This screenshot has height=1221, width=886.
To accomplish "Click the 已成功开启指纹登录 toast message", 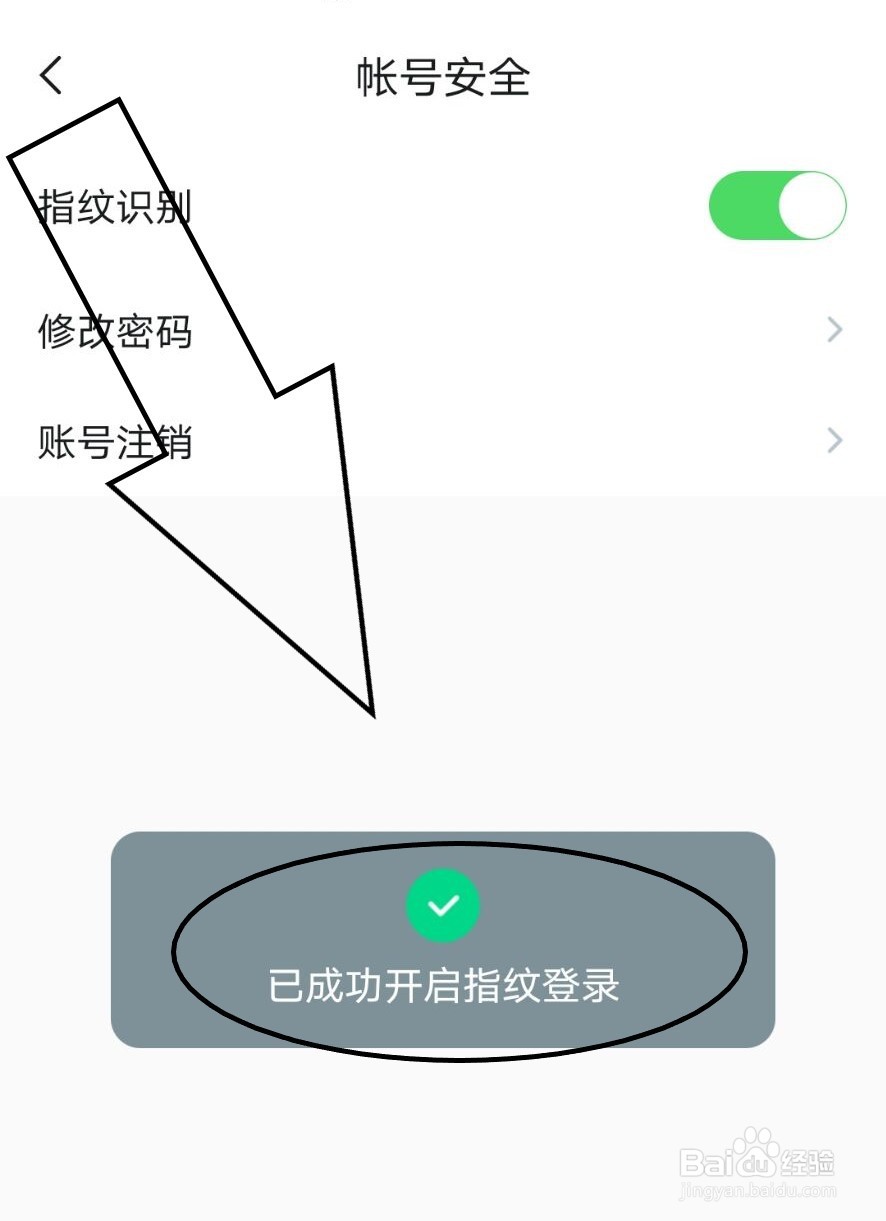I will 444,985.
